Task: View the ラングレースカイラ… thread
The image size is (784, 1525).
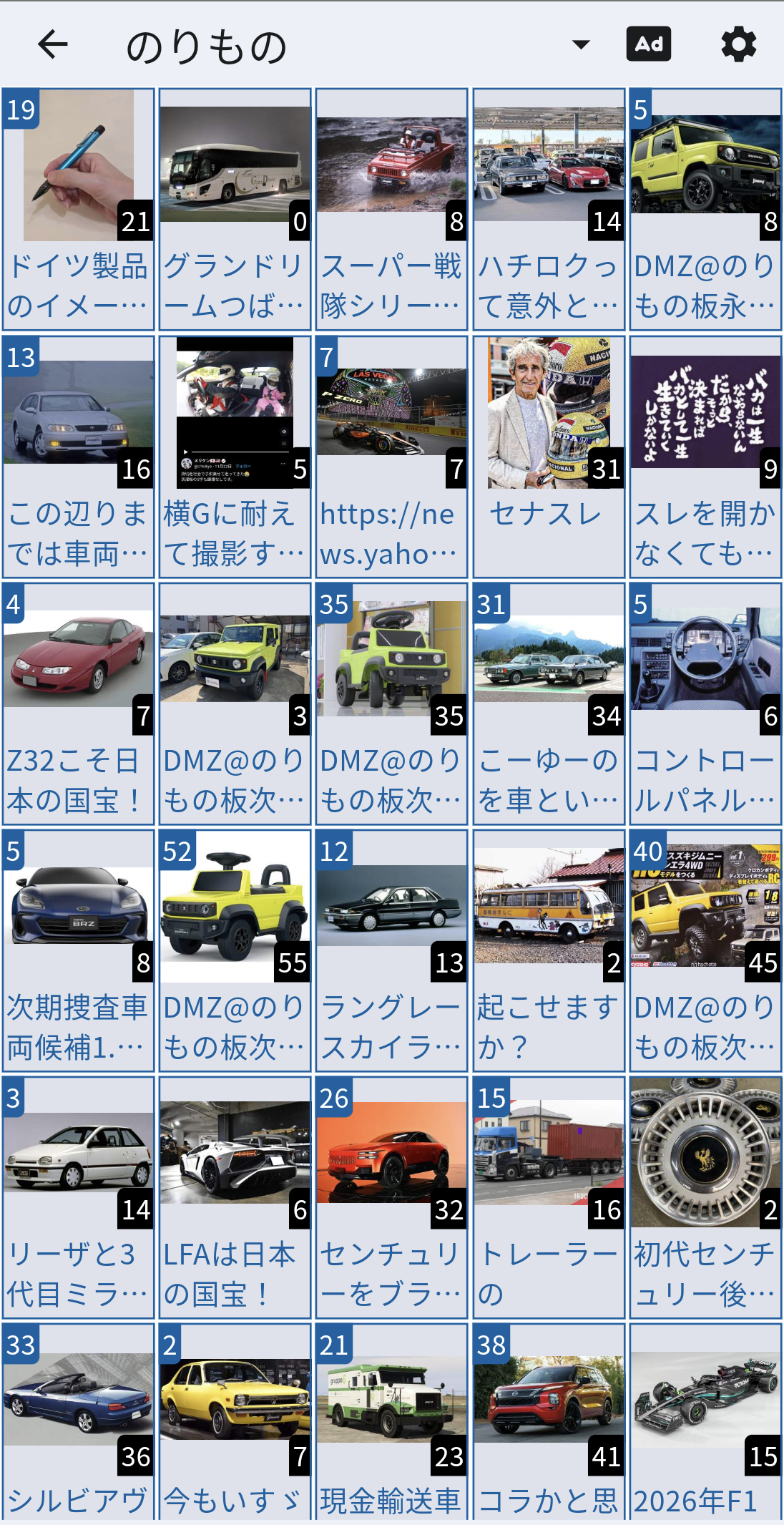Action: coord(391,950)
